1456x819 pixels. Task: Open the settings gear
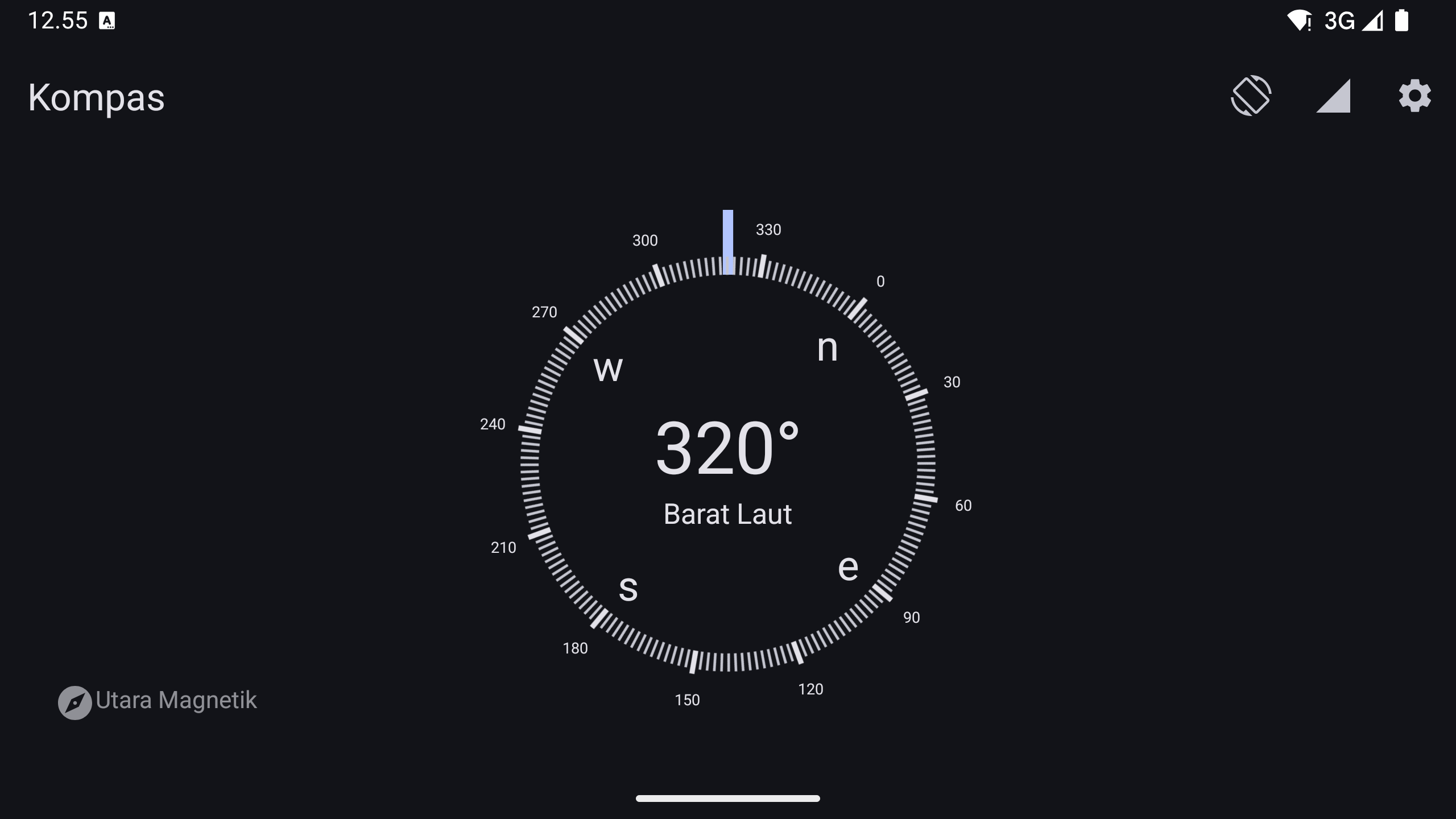pyautogui.click(x=1414, y=96)
